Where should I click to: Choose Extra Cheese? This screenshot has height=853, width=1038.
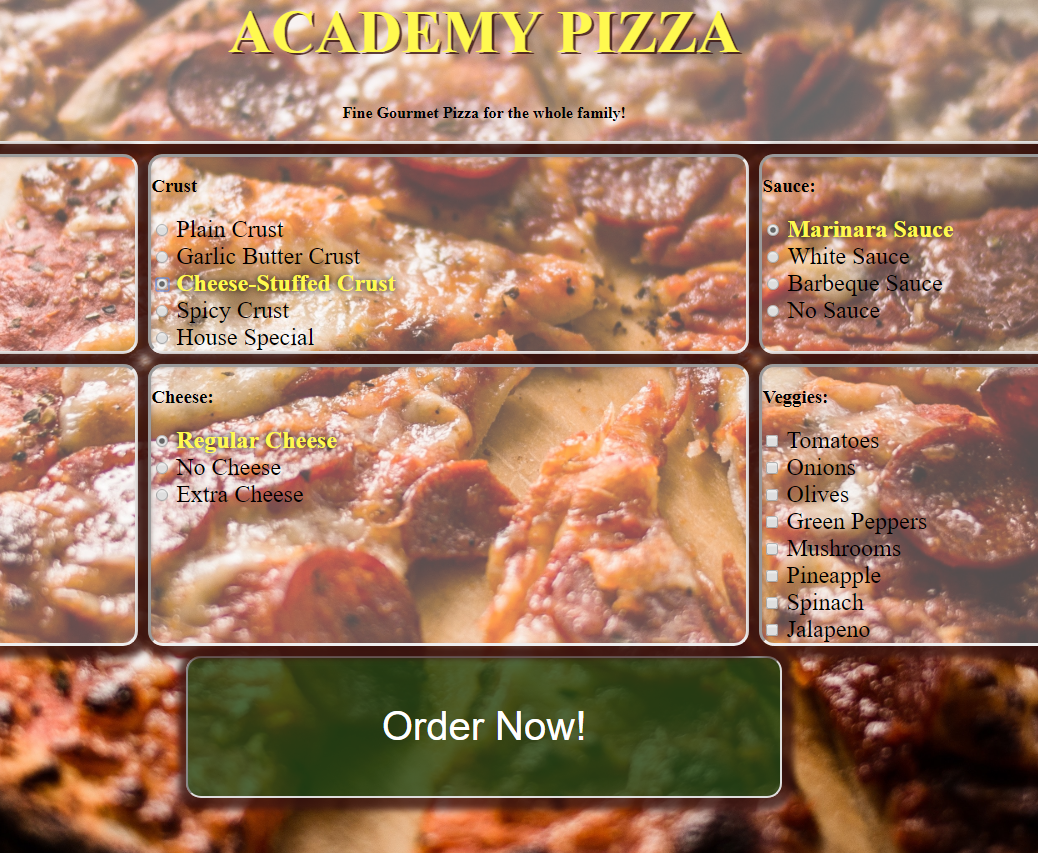tap(162, 495)
